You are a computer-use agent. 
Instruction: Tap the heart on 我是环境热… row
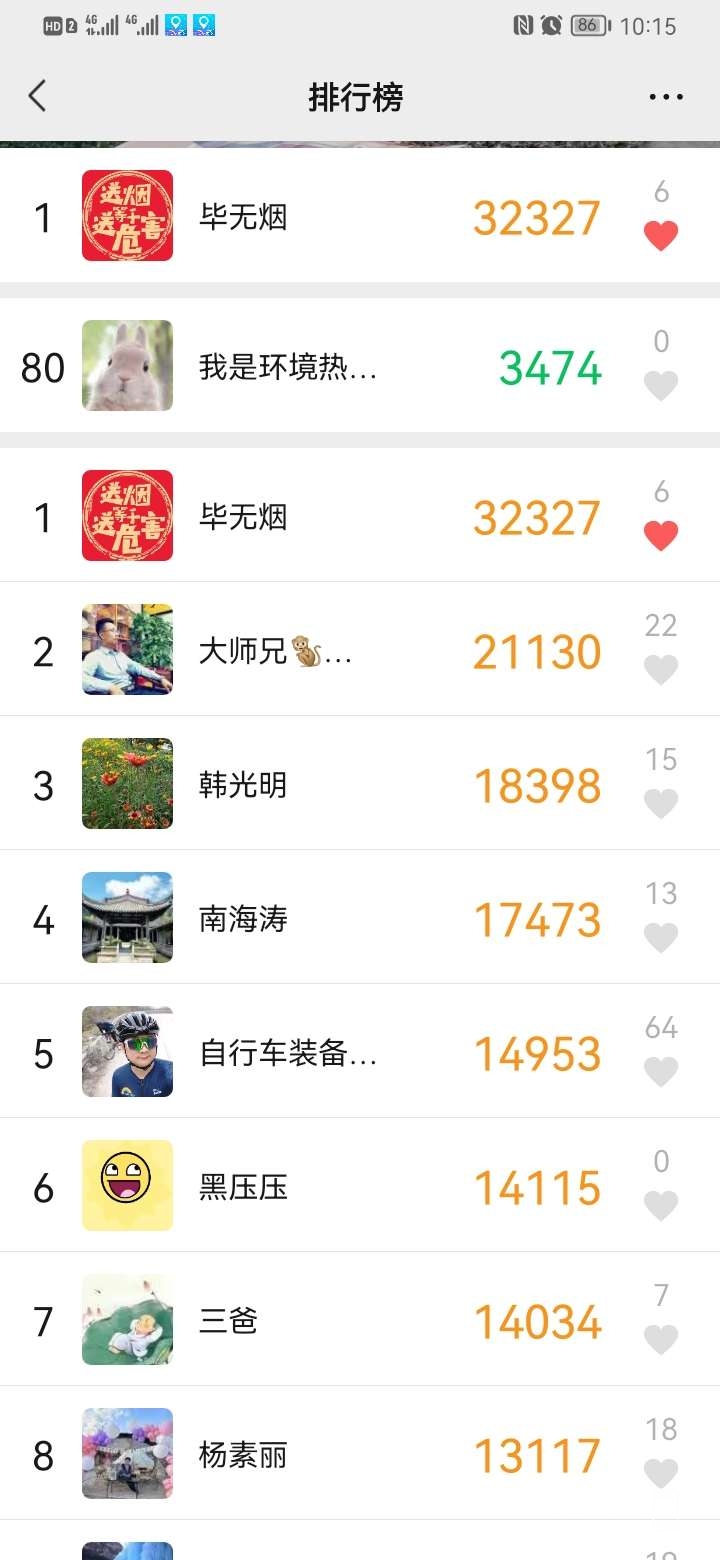pyautogui.click(x=660, y=385)
